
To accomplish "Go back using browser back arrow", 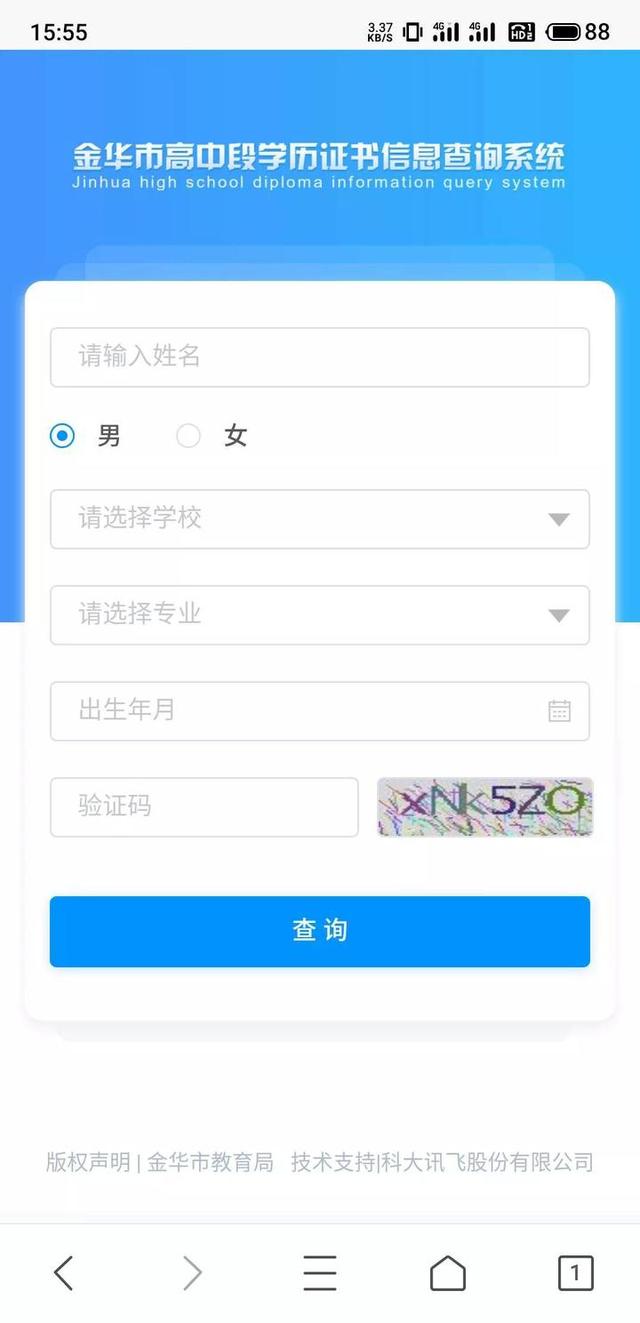I will (x=63, y=1273).
